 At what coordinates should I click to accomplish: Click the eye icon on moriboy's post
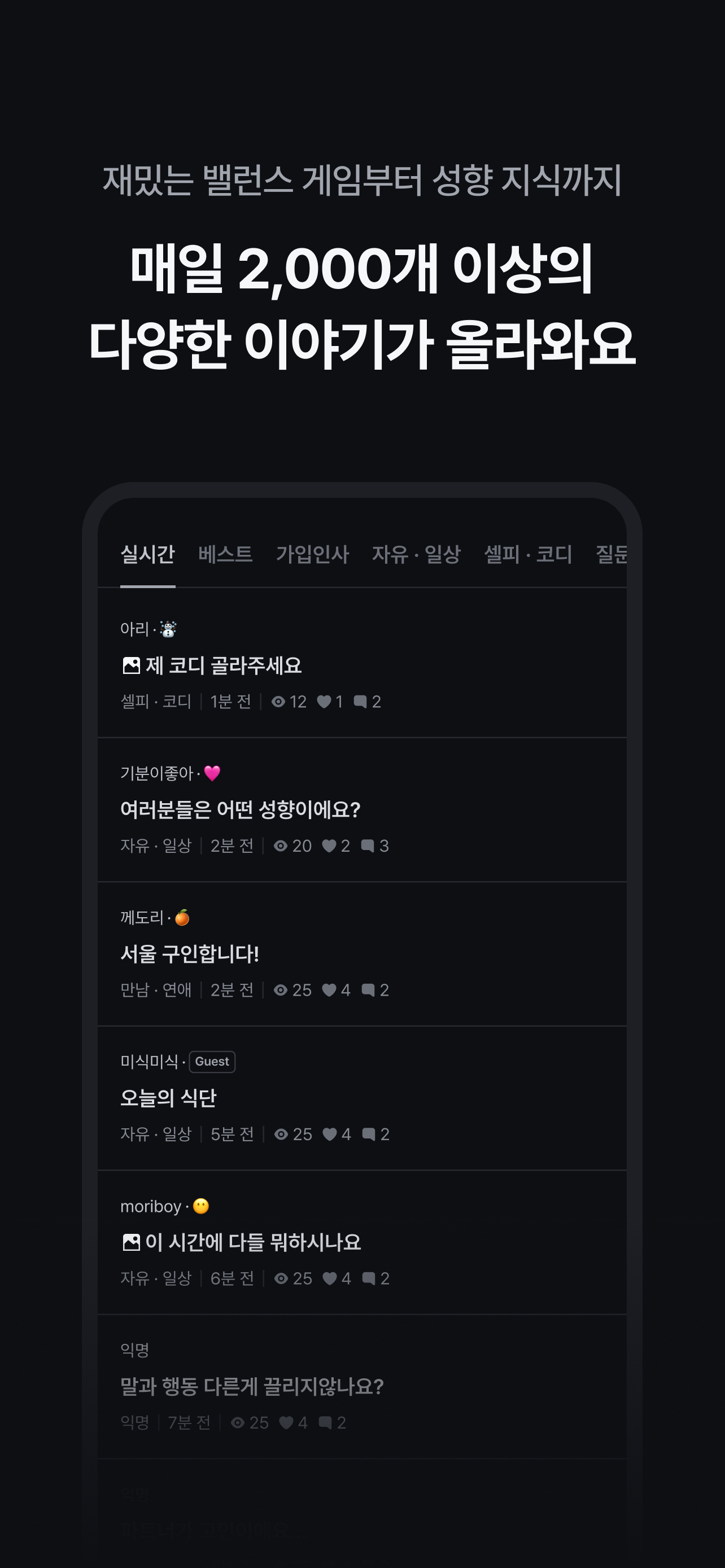click(x=281, y=1278)
